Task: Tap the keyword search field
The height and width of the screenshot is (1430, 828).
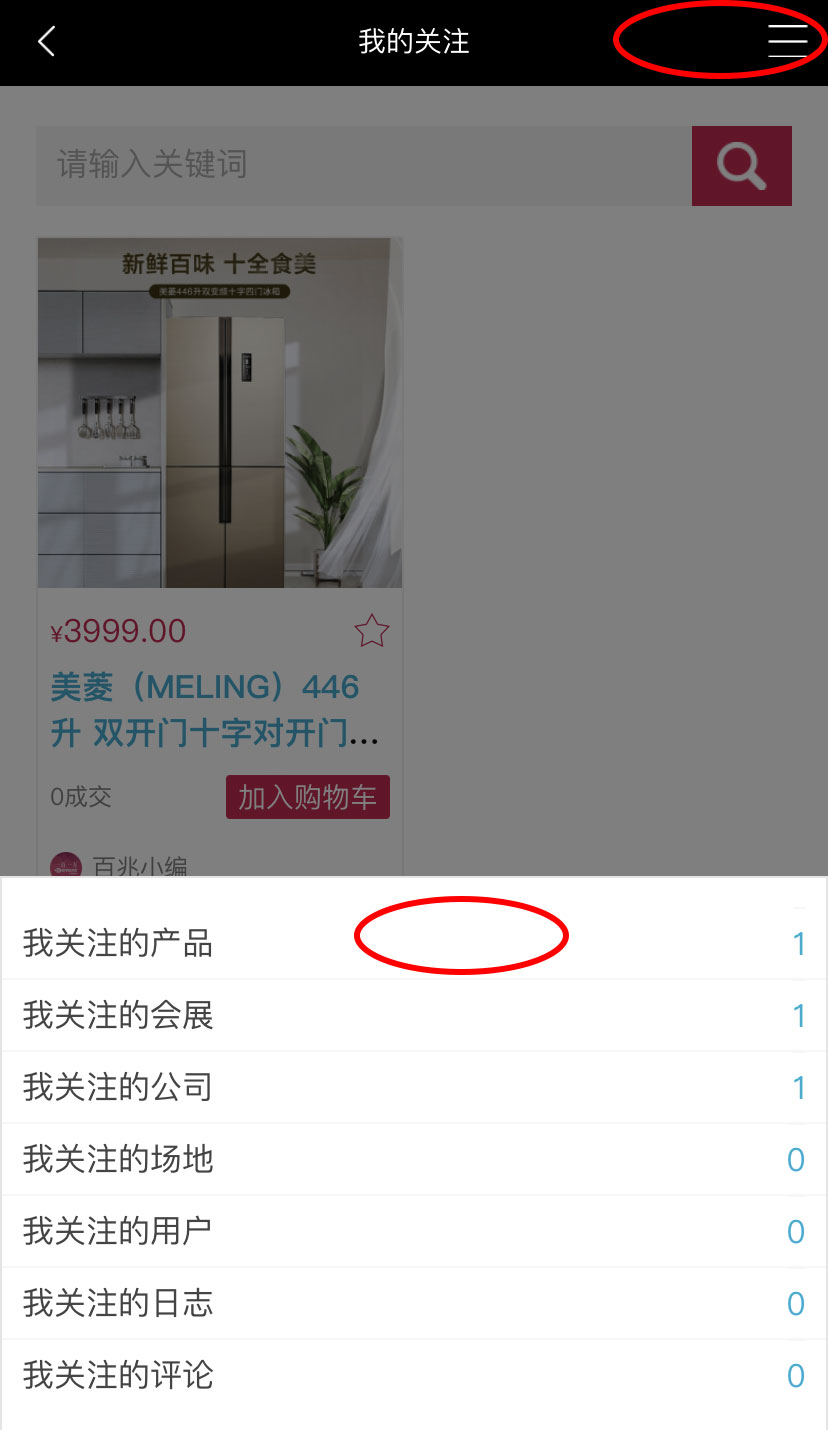Action: 364,166
